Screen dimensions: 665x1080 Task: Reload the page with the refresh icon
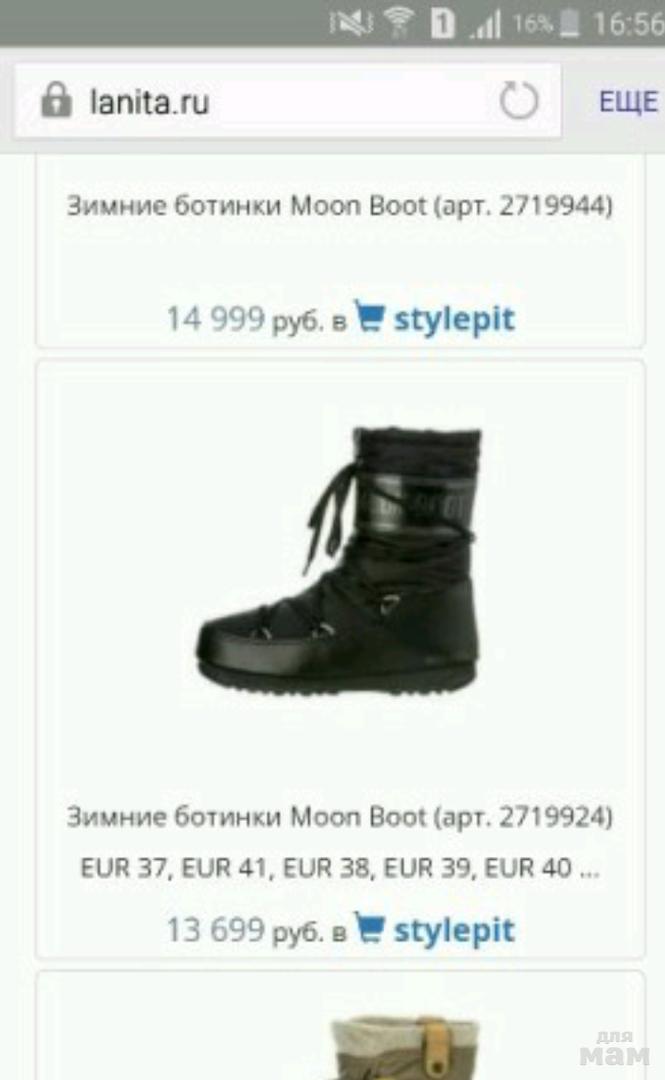click(519, 101)
